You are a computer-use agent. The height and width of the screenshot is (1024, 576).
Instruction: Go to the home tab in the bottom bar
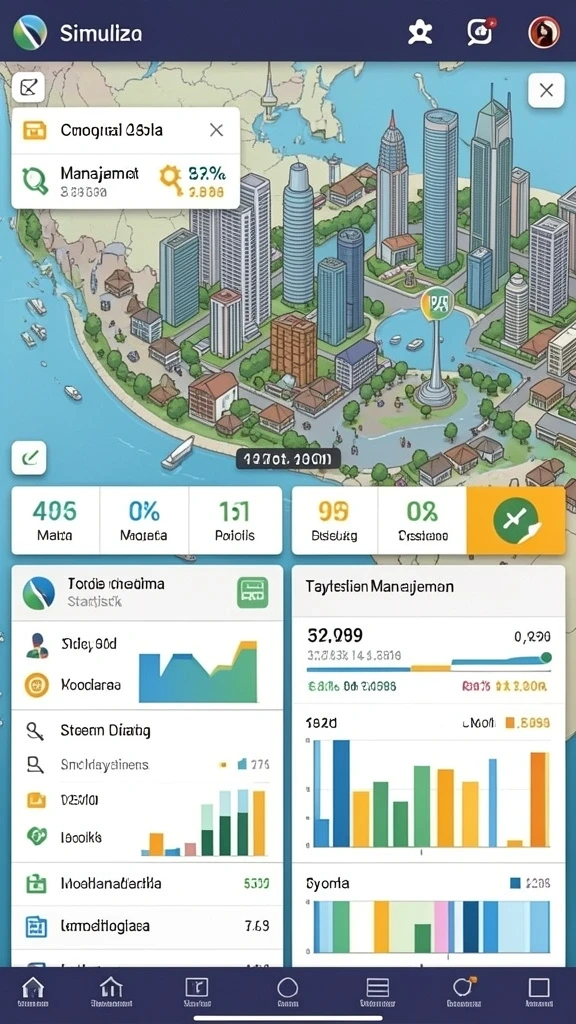coord(33,992)
